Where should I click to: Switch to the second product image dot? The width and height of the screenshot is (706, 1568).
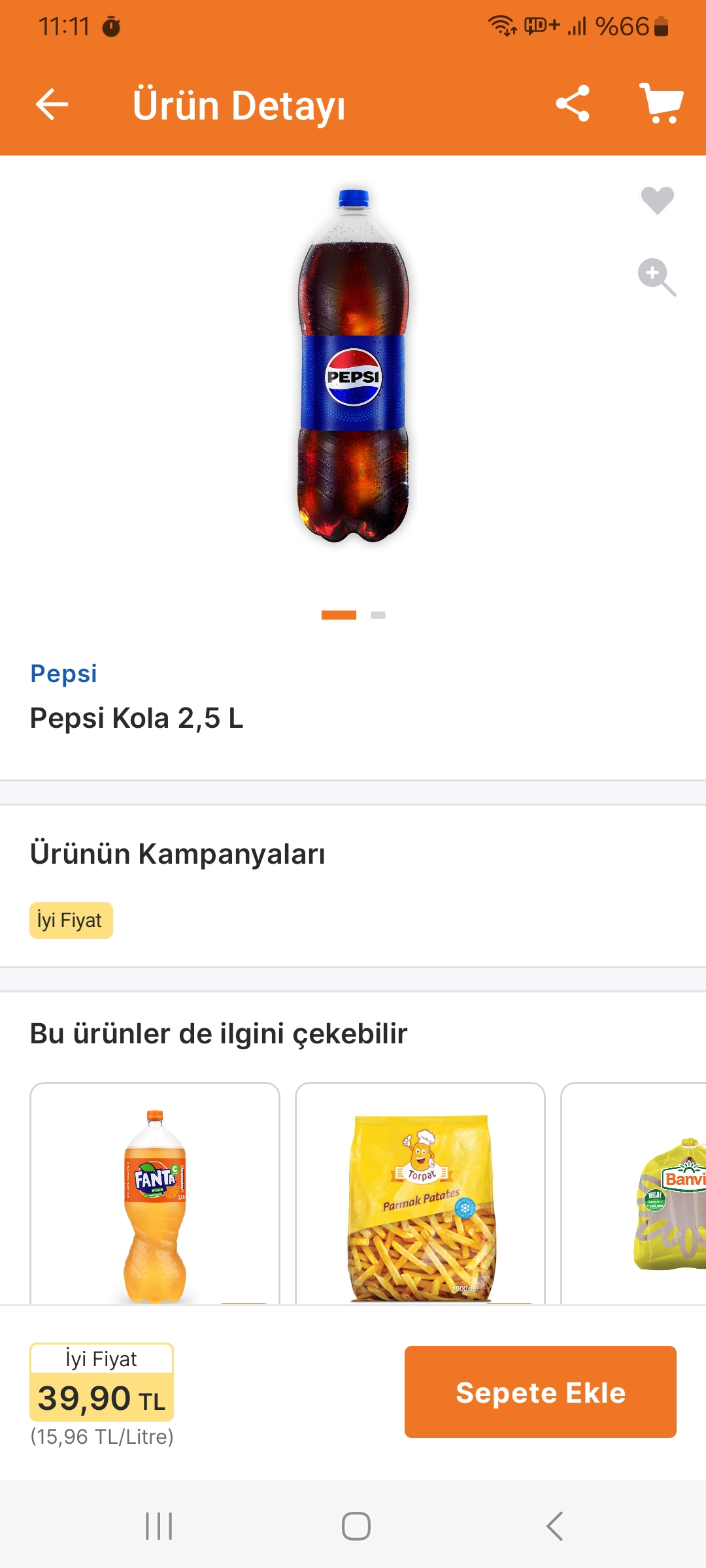(x=378, y=615)
